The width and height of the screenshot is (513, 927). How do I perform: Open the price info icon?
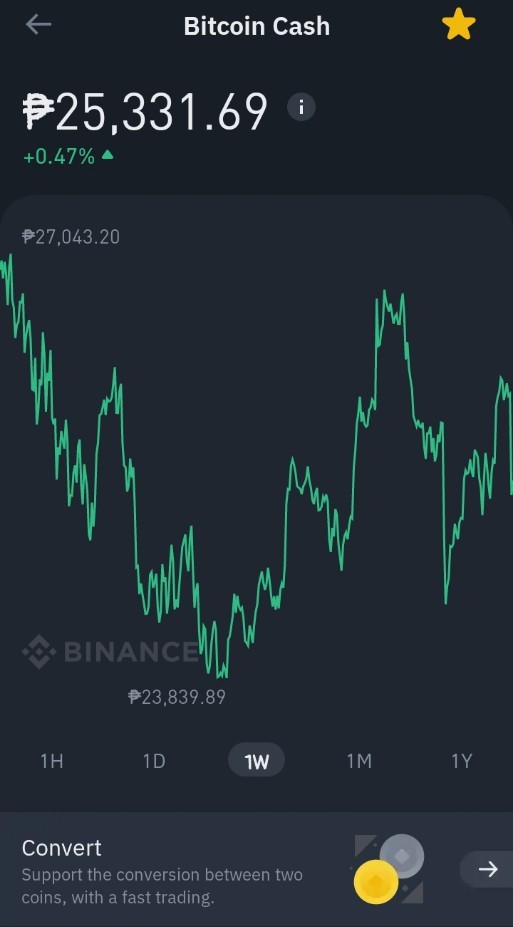tap(301, 108)
